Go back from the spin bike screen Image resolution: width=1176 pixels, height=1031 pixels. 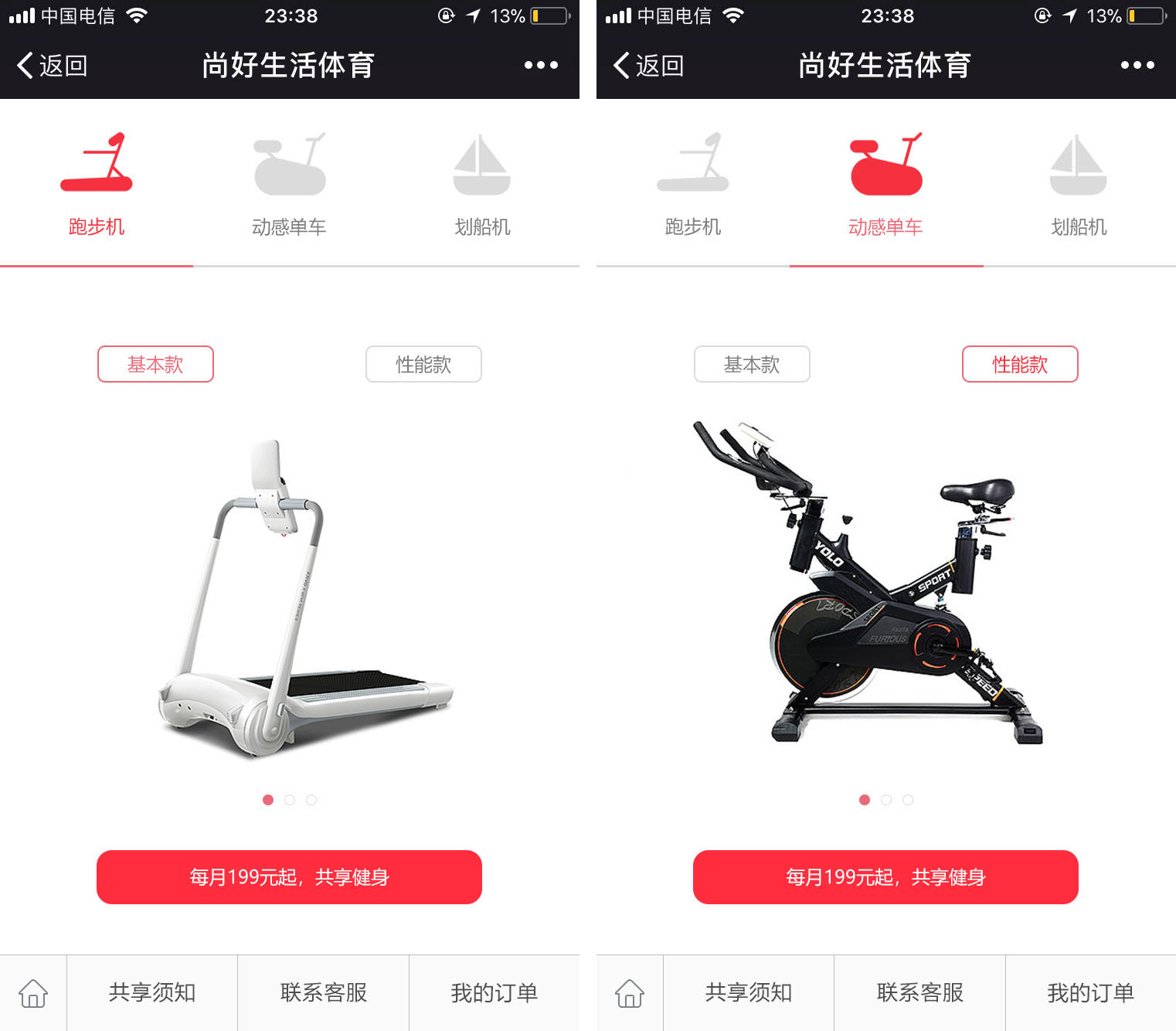pos(648,66)
